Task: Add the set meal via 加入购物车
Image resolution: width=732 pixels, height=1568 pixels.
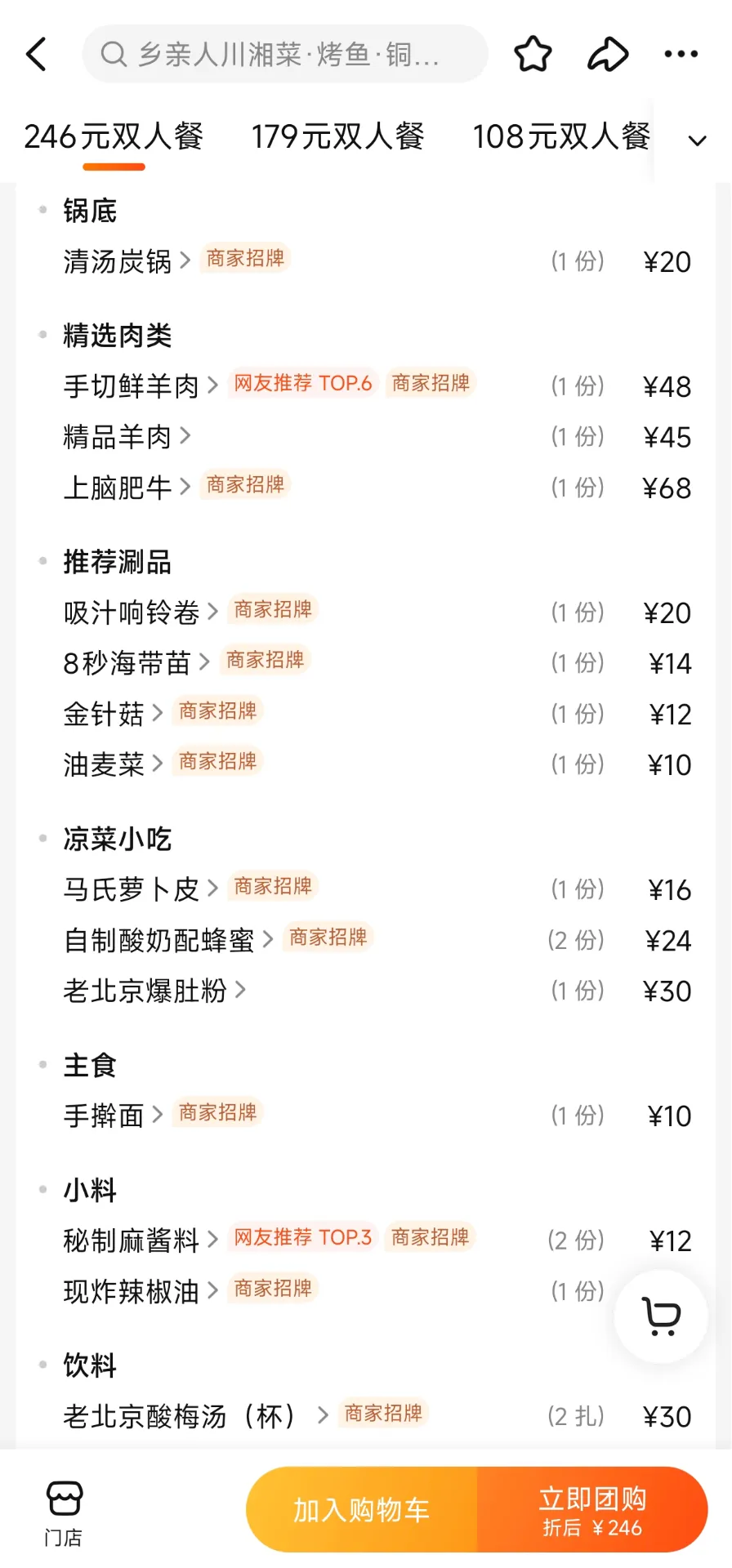Action: tap(361, 1510)
